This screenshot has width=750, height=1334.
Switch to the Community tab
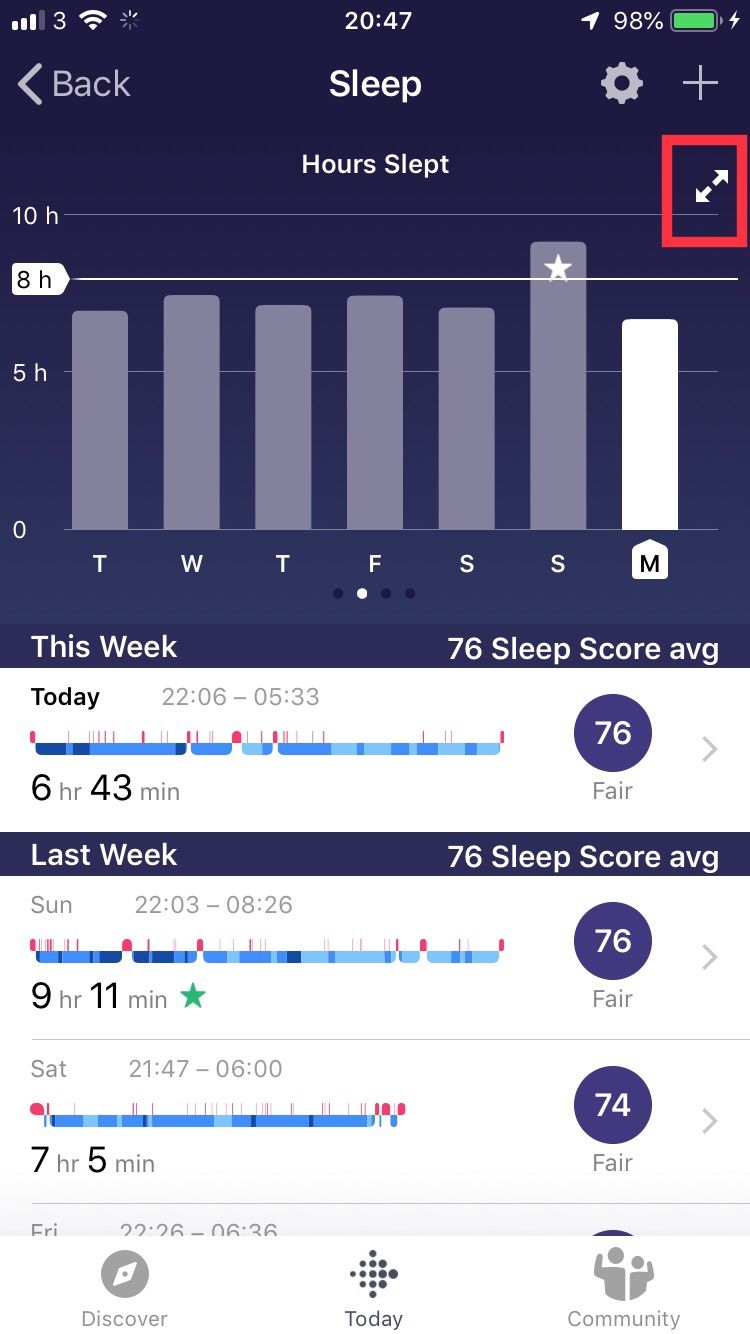pos(623,1288)
